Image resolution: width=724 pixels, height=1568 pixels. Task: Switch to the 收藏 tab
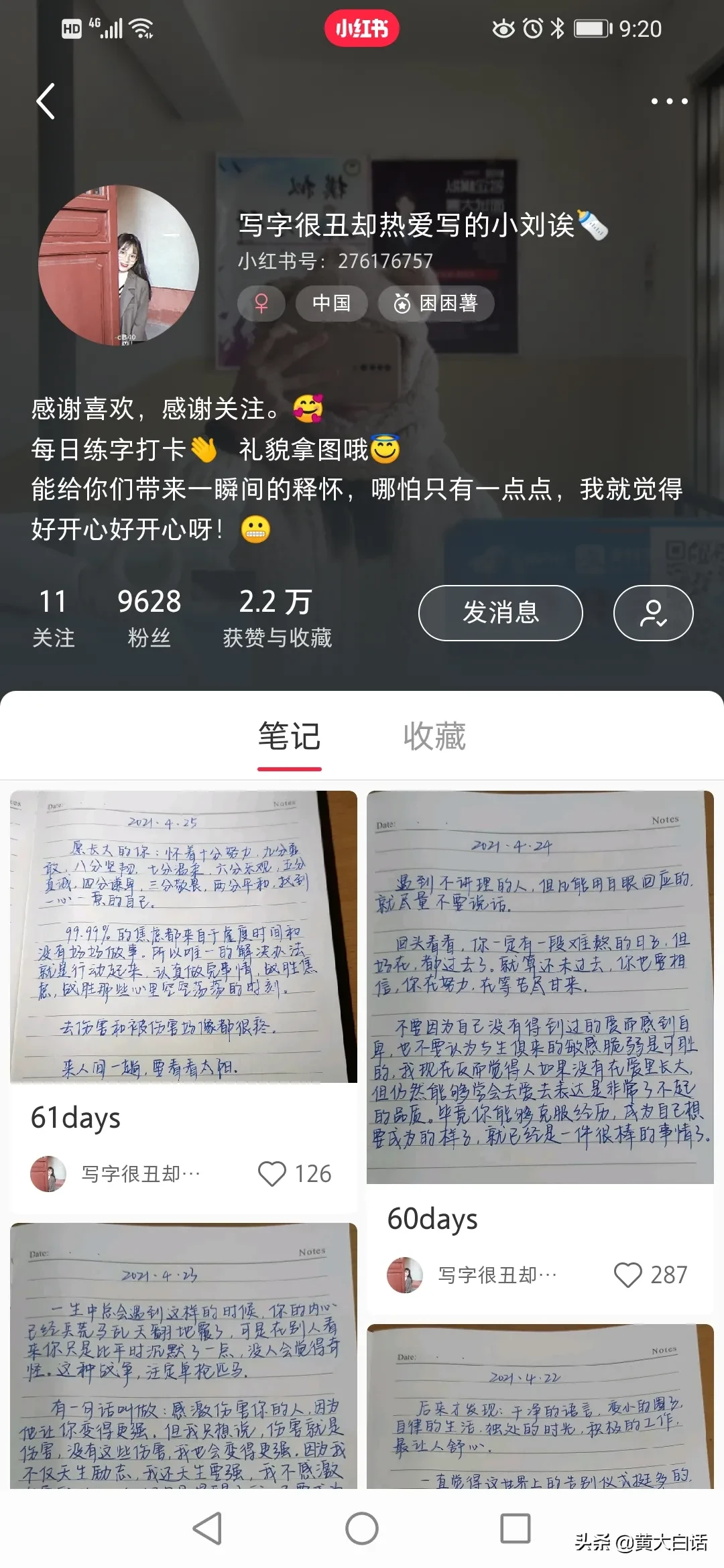click(434, 736)
